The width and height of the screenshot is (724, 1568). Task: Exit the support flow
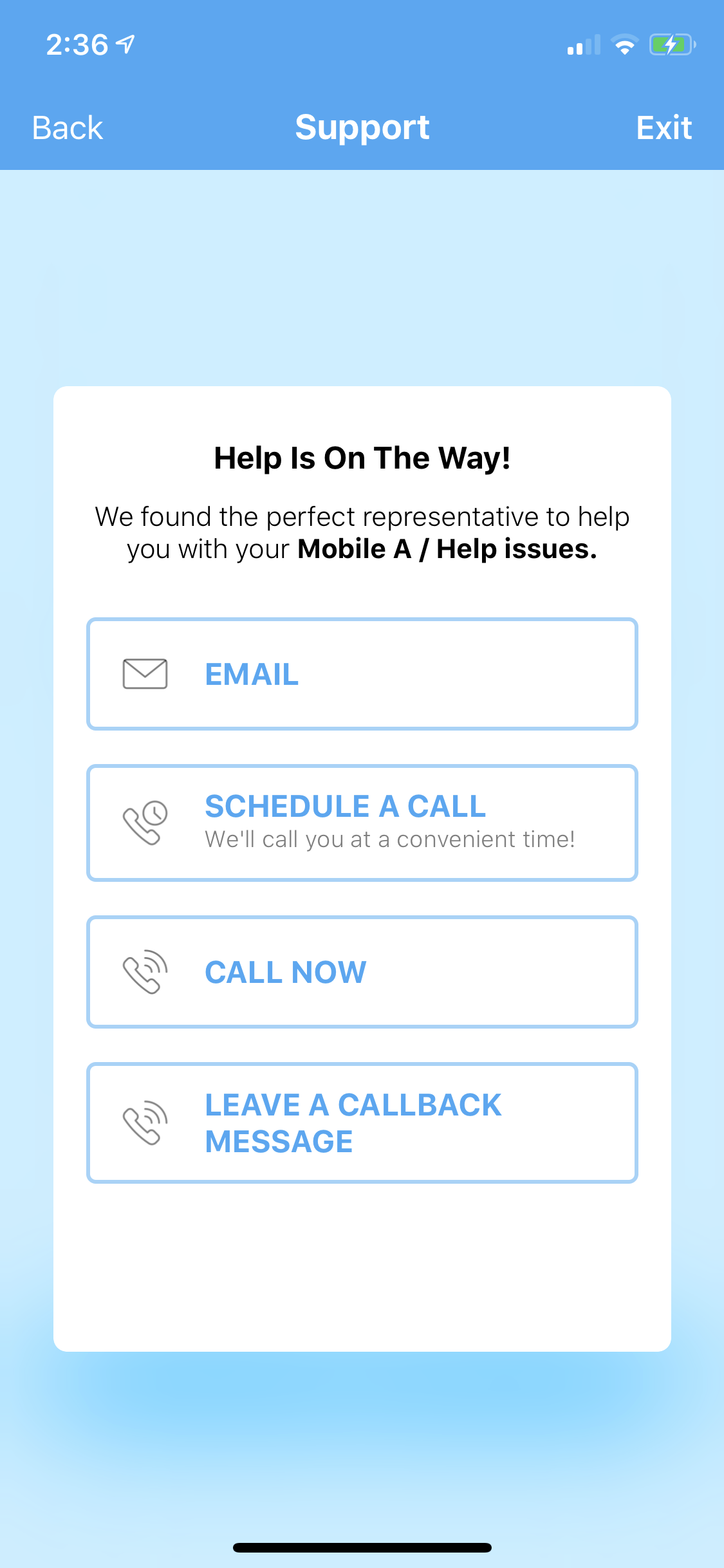pos(664,127)
